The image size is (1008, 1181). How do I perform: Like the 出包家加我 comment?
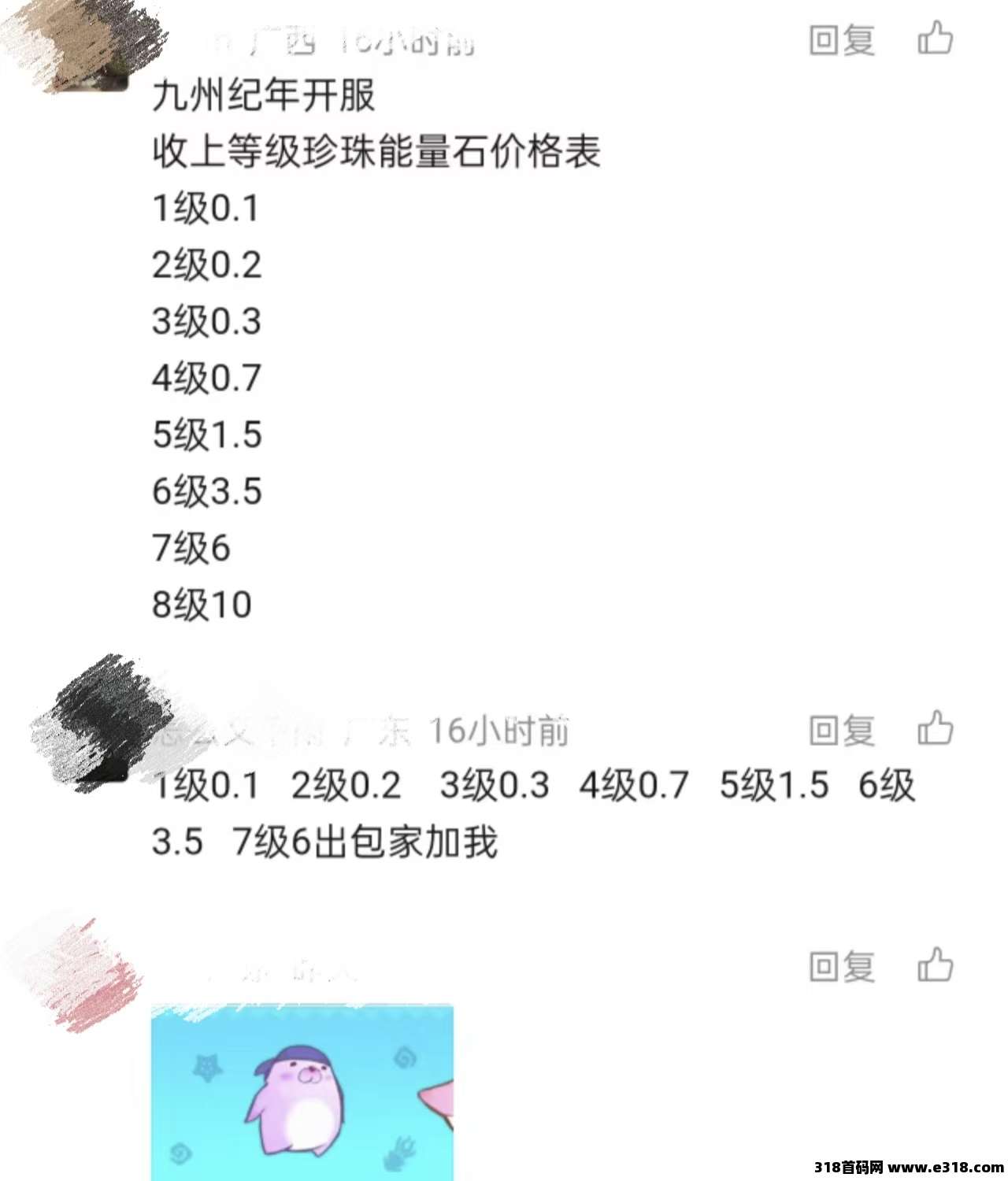point(936,728)
